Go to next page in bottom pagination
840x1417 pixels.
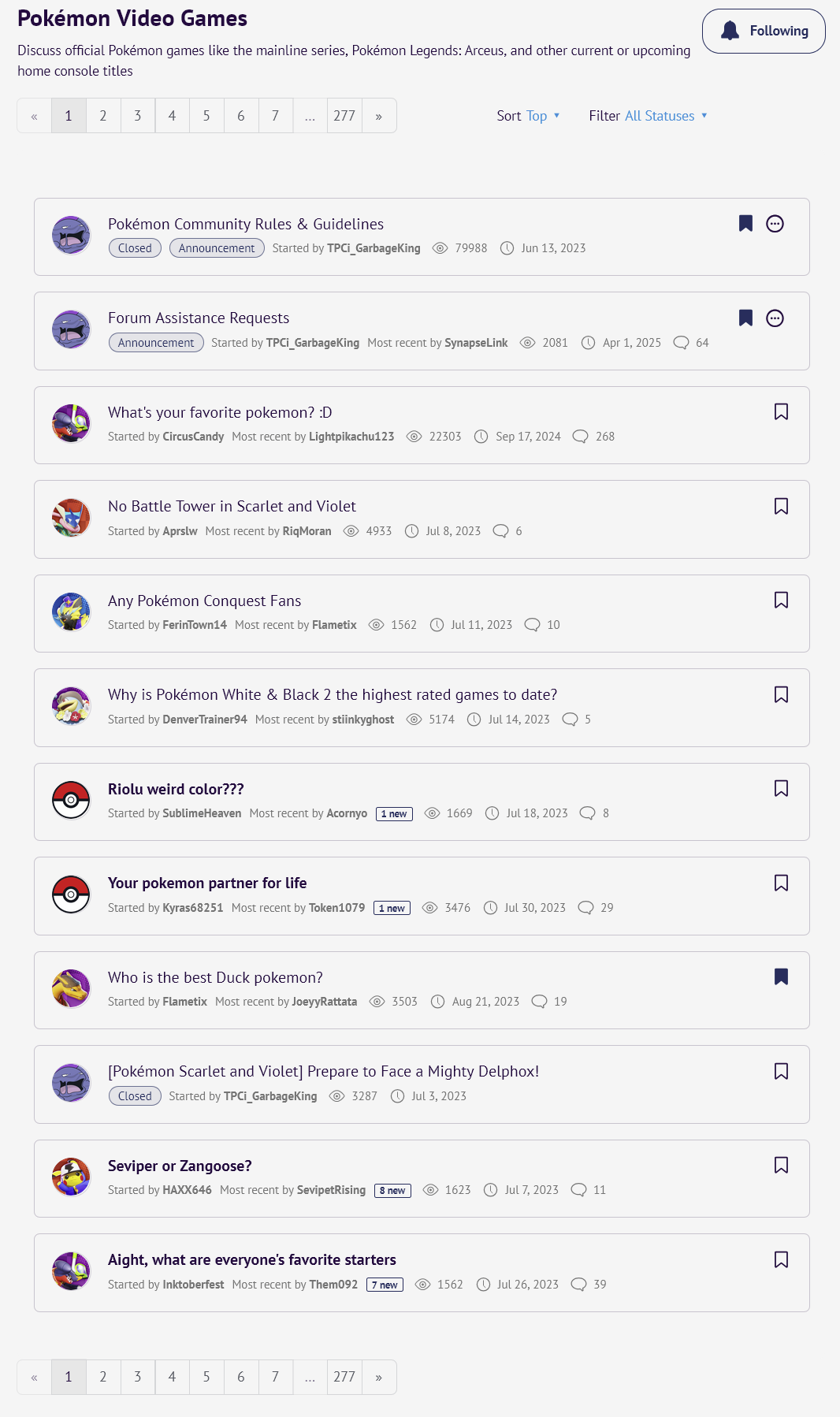379,1377
